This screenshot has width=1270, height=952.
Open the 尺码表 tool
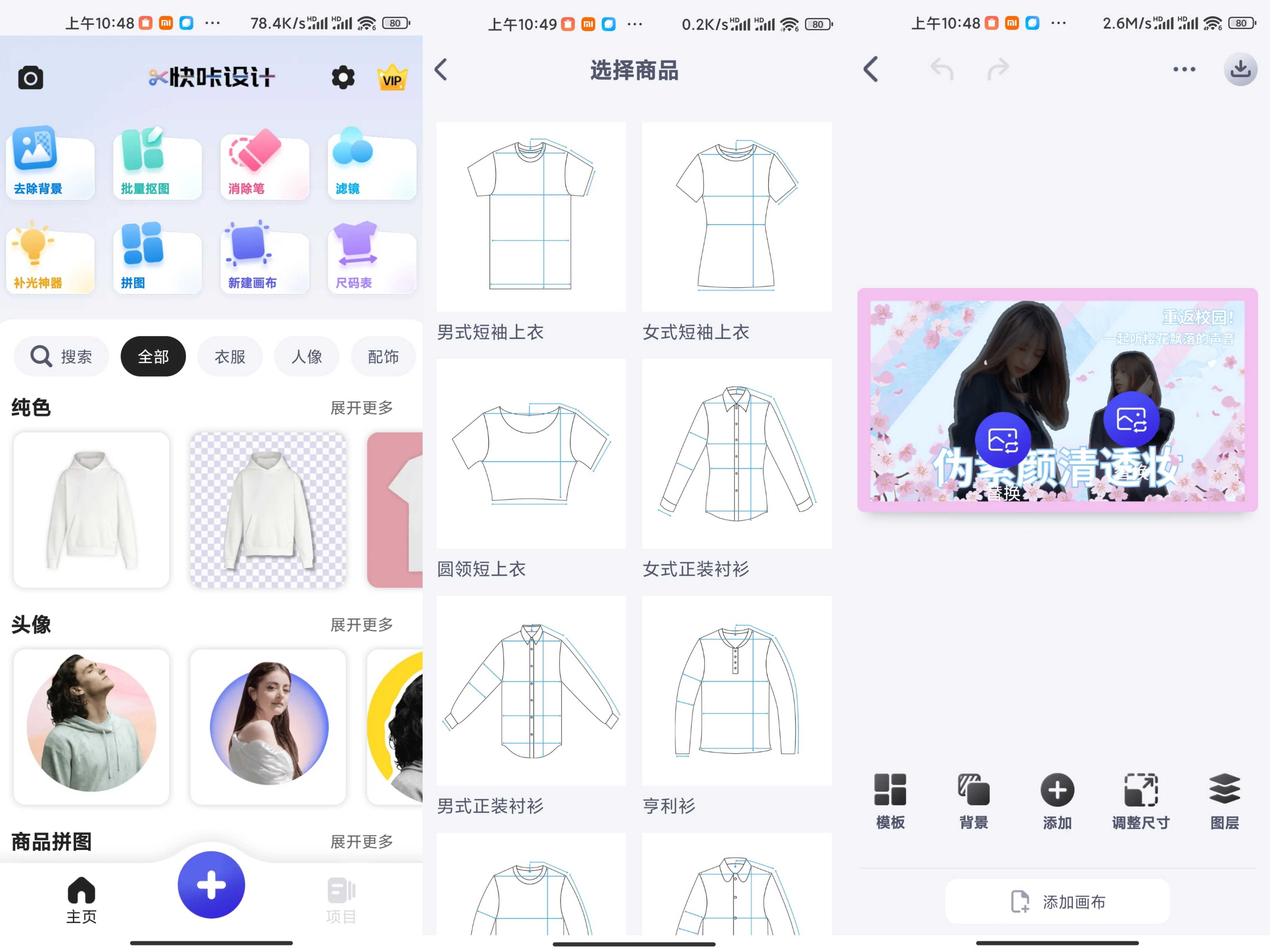(371, 259)
